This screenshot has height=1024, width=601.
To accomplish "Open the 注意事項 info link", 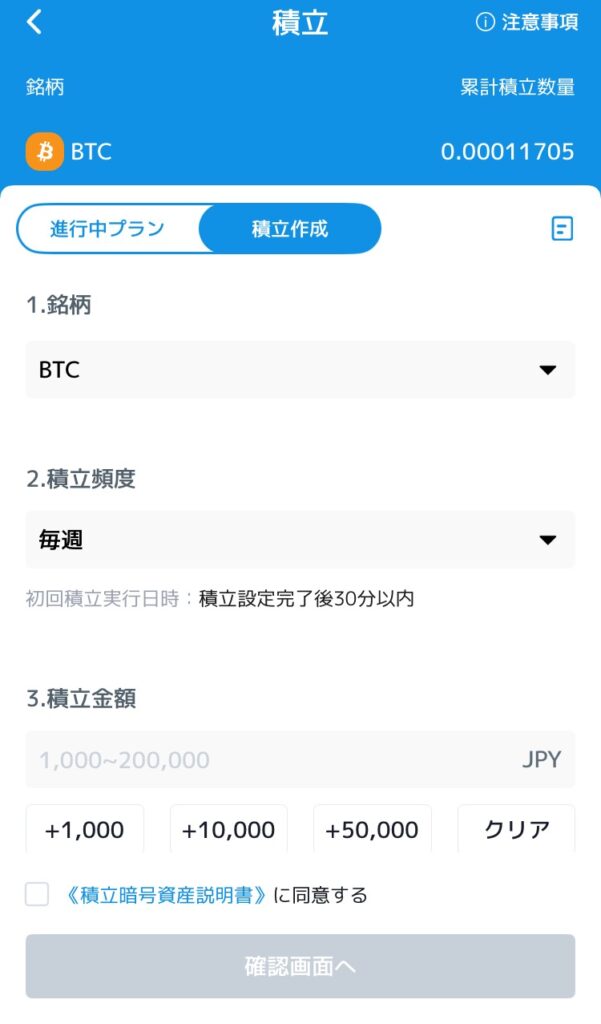I will pos(527,23).
